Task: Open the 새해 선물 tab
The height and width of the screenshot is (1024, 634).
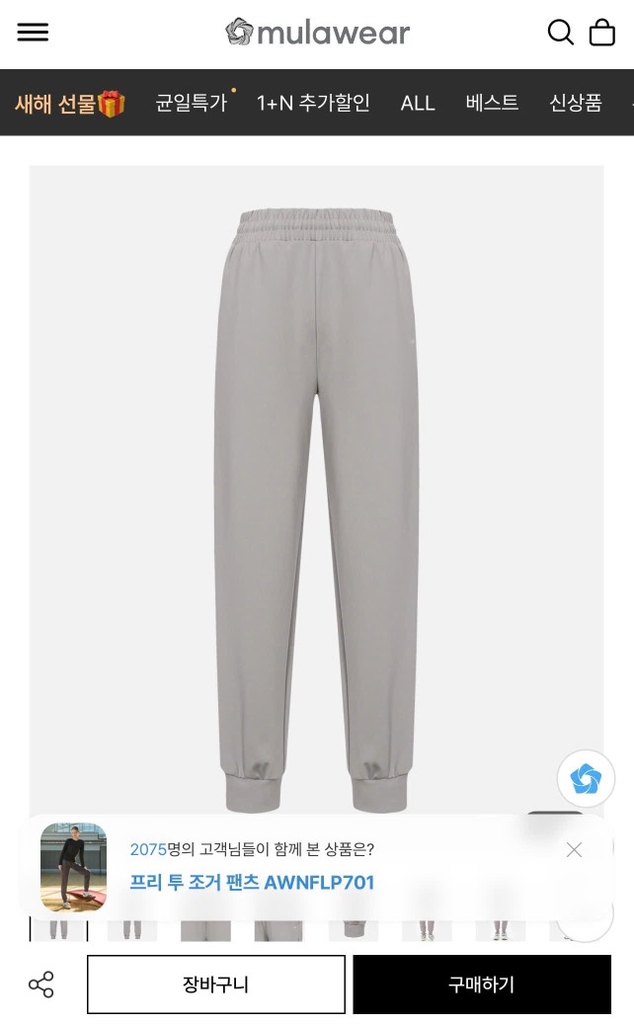Action: point(70,103)
